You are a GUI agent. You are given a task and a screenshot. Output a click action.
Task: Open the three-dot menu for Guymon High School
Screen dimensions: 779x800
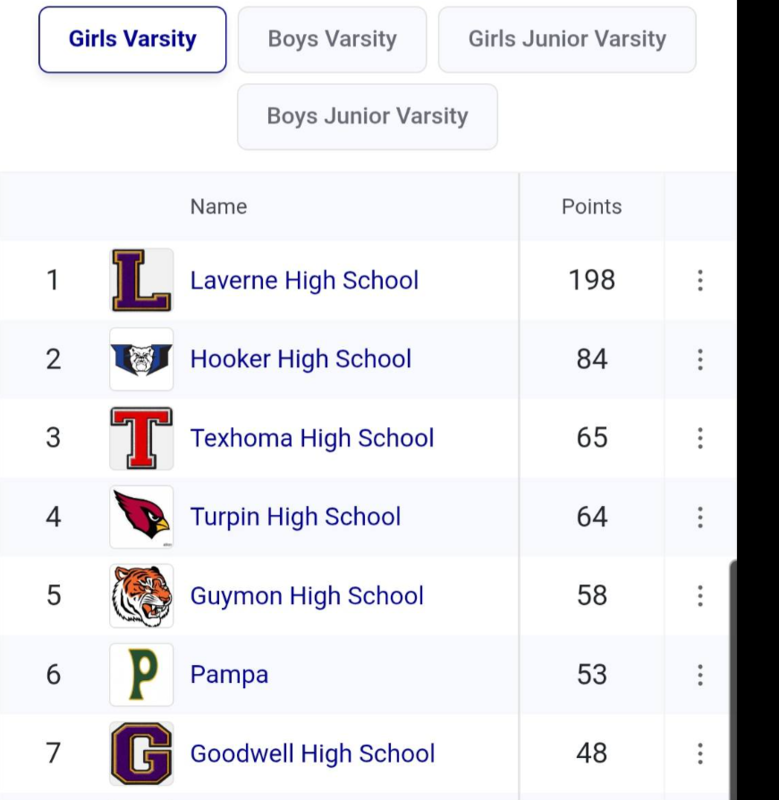pyautogui.click(x=700, y=596)
